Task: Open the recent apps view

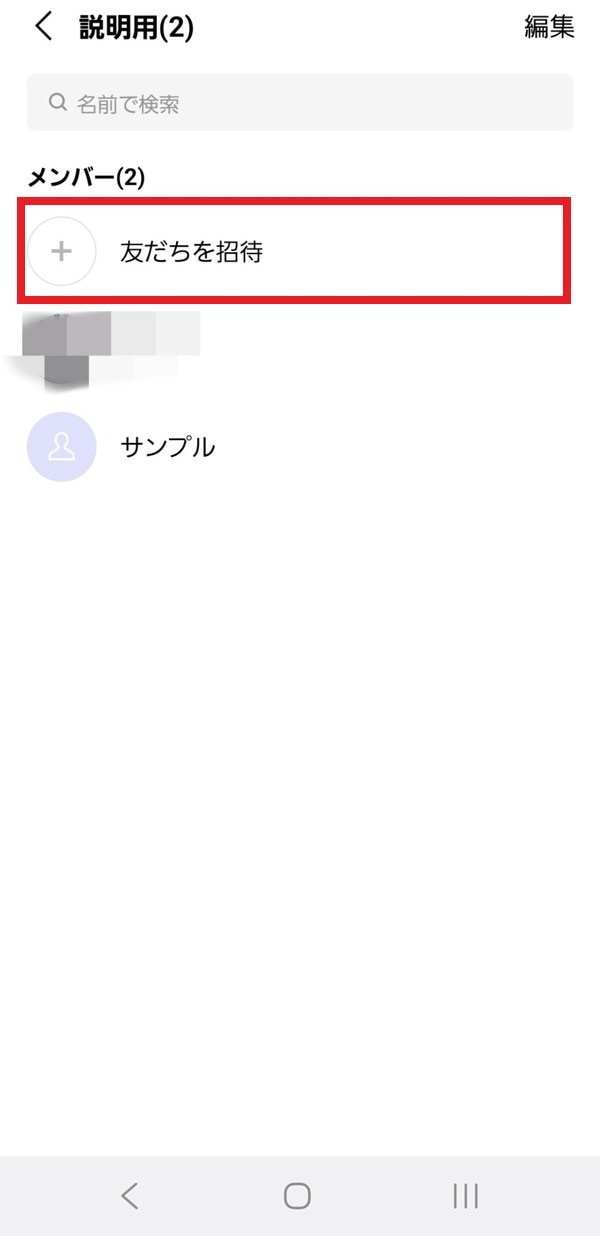Action: pyautogui.click(x=465, y=1195)
